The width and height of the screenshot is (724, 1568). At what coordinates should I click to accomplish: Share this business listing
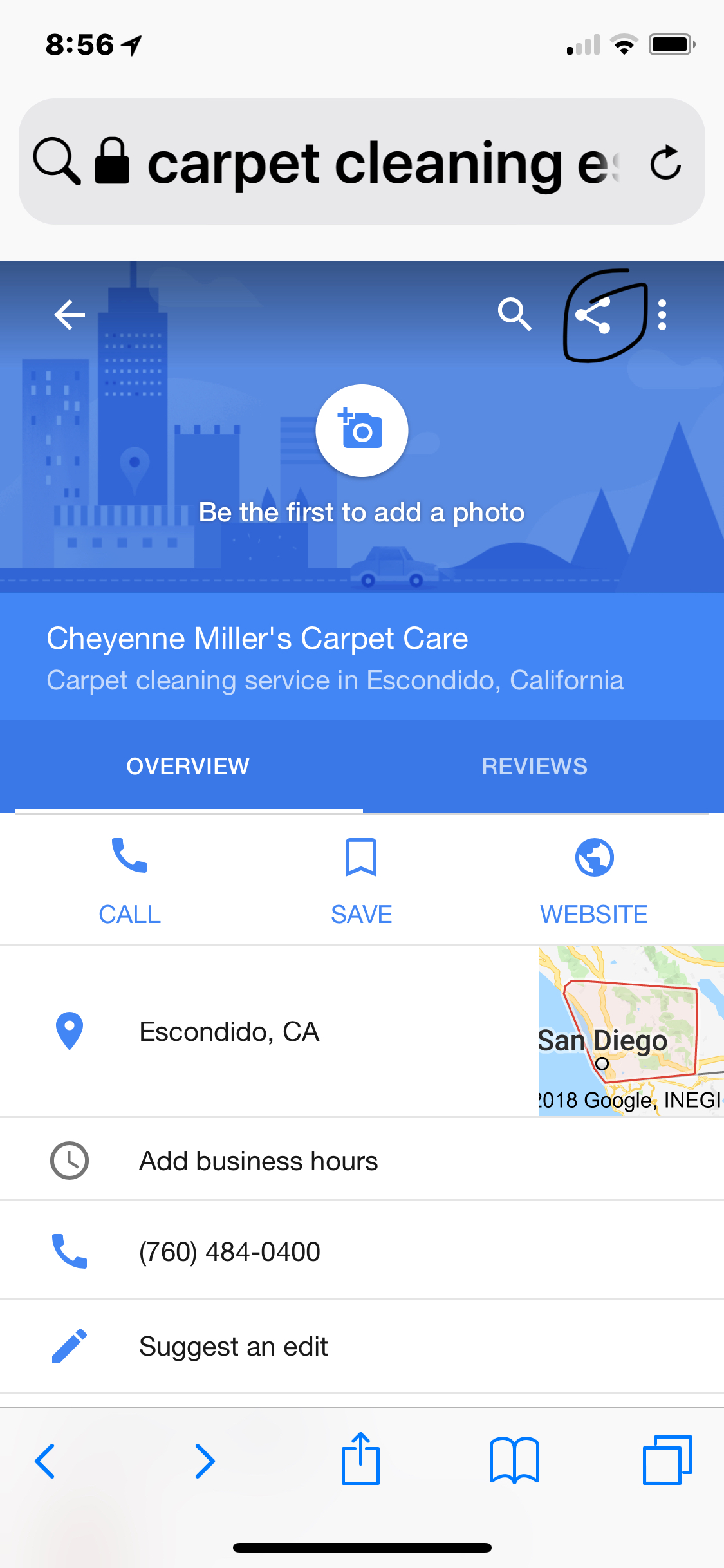click(x=594, y=315)
